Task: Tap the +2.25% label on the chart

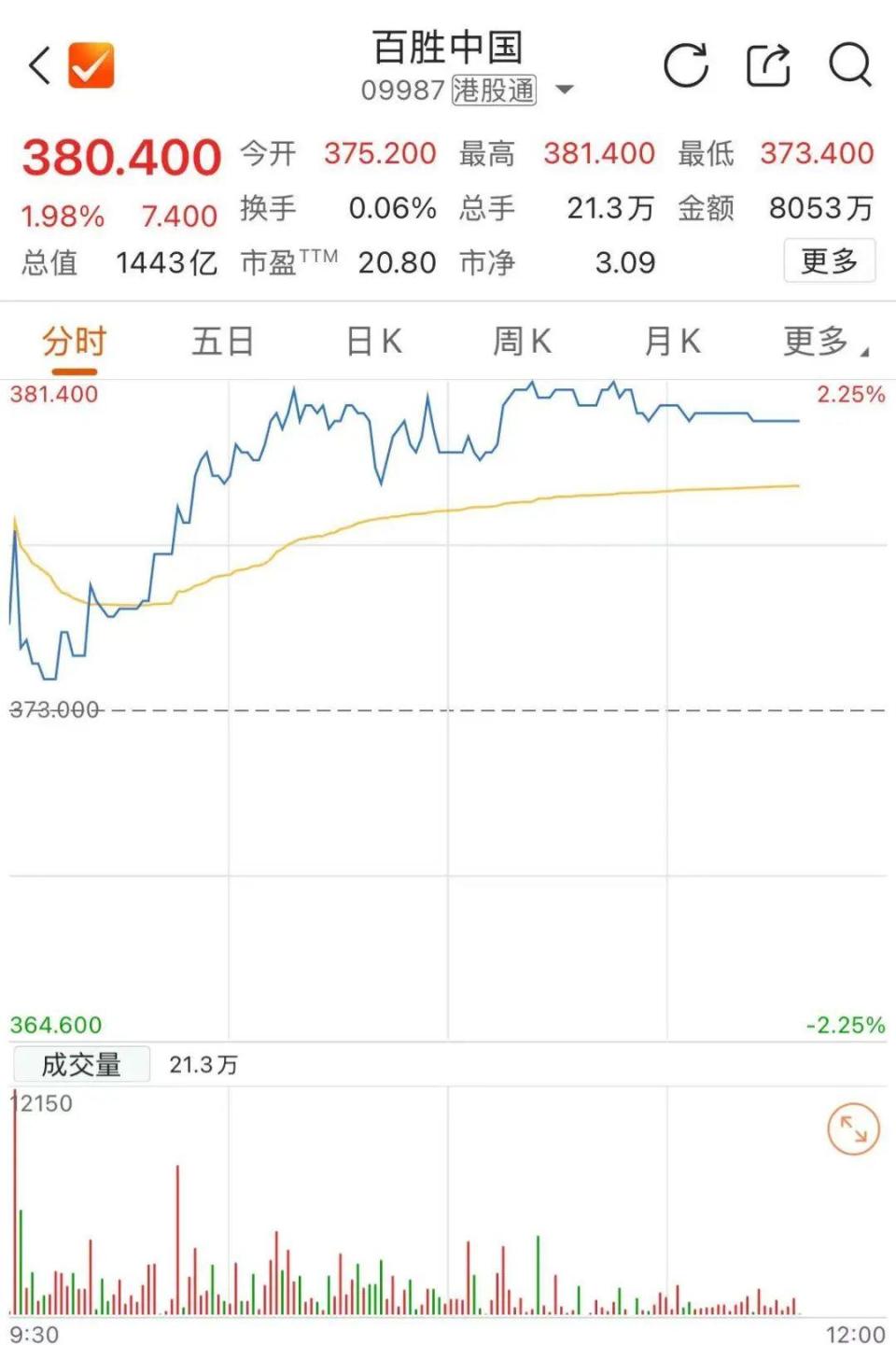Action: [x=850, y=394]
